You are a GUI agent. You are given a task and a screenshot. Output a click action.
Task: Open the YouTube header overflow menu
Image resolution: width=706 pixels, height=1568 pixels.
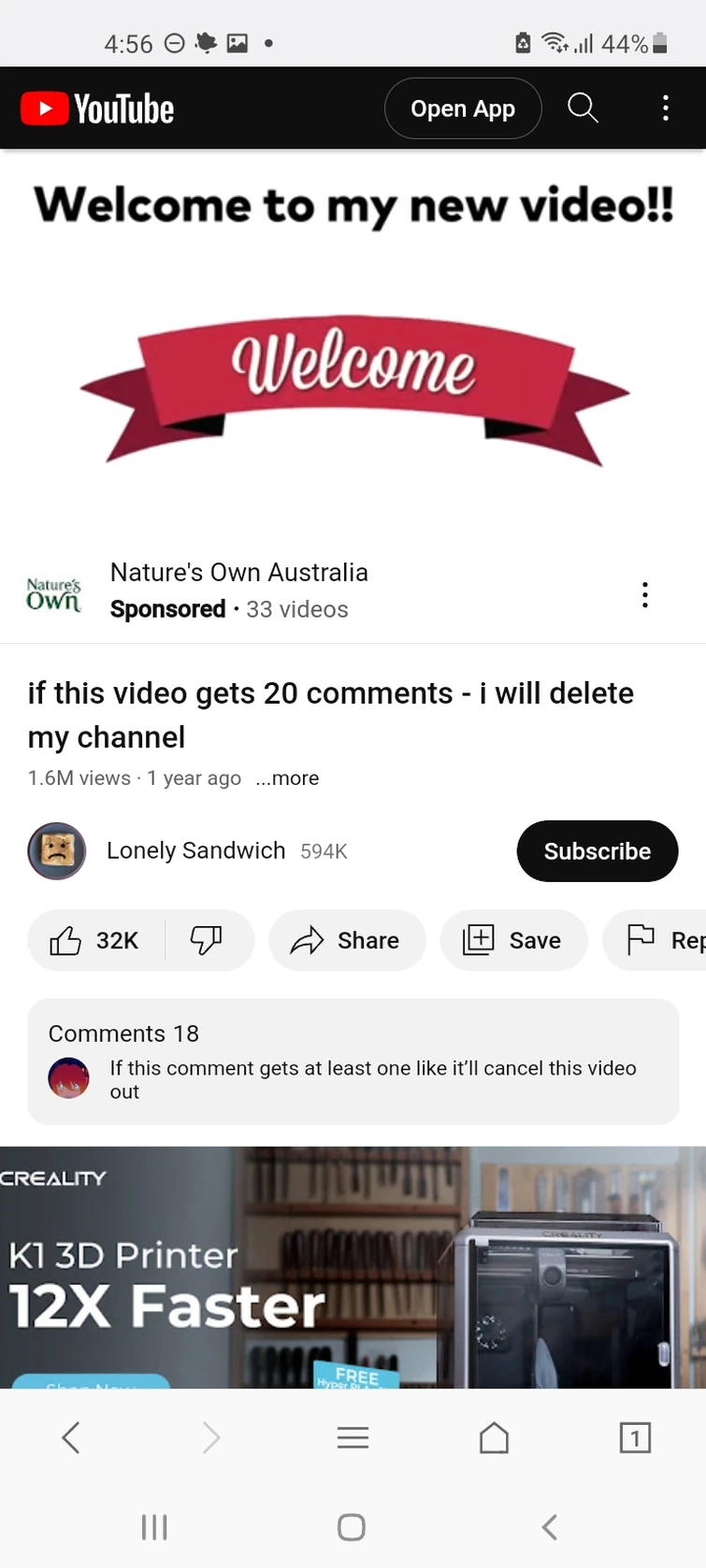(665, 108)
